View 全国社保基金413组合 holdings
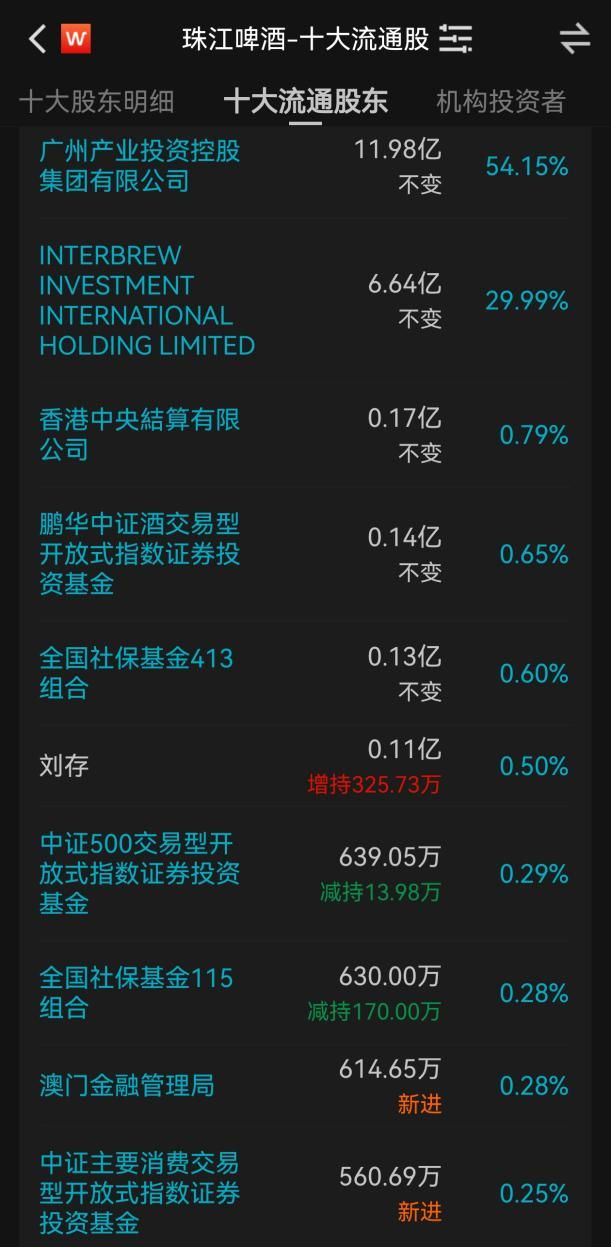 click(x=136, y=673)
